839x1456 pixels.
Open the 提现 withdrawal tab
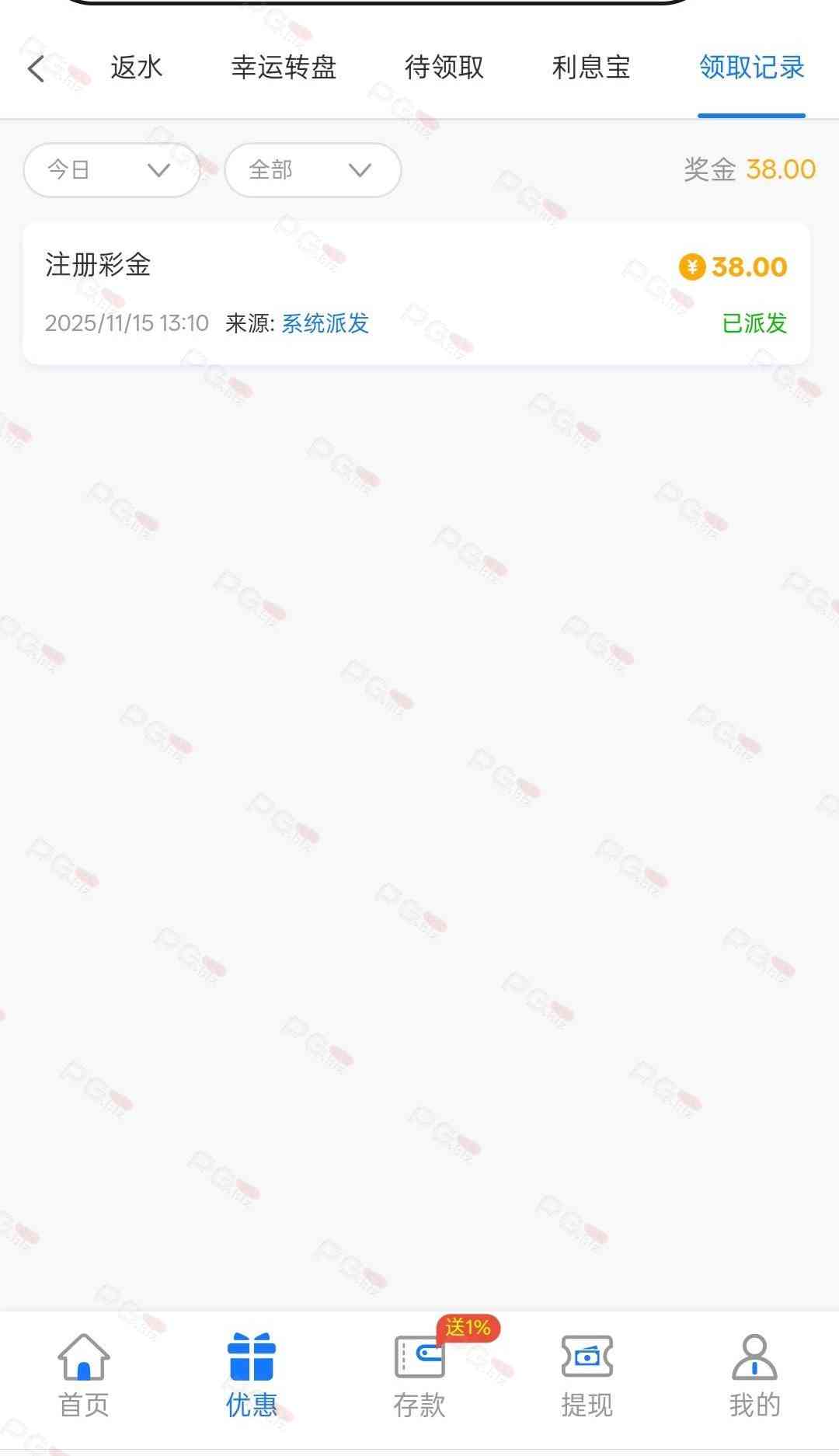(587, 1376)
